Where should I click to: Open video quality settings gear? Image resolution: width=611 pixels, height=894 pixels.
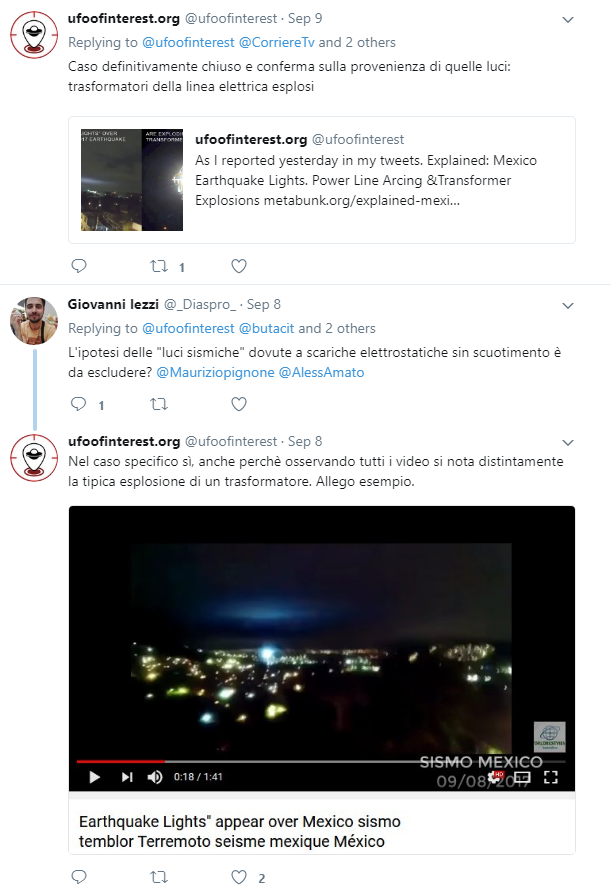coord(493,776)
